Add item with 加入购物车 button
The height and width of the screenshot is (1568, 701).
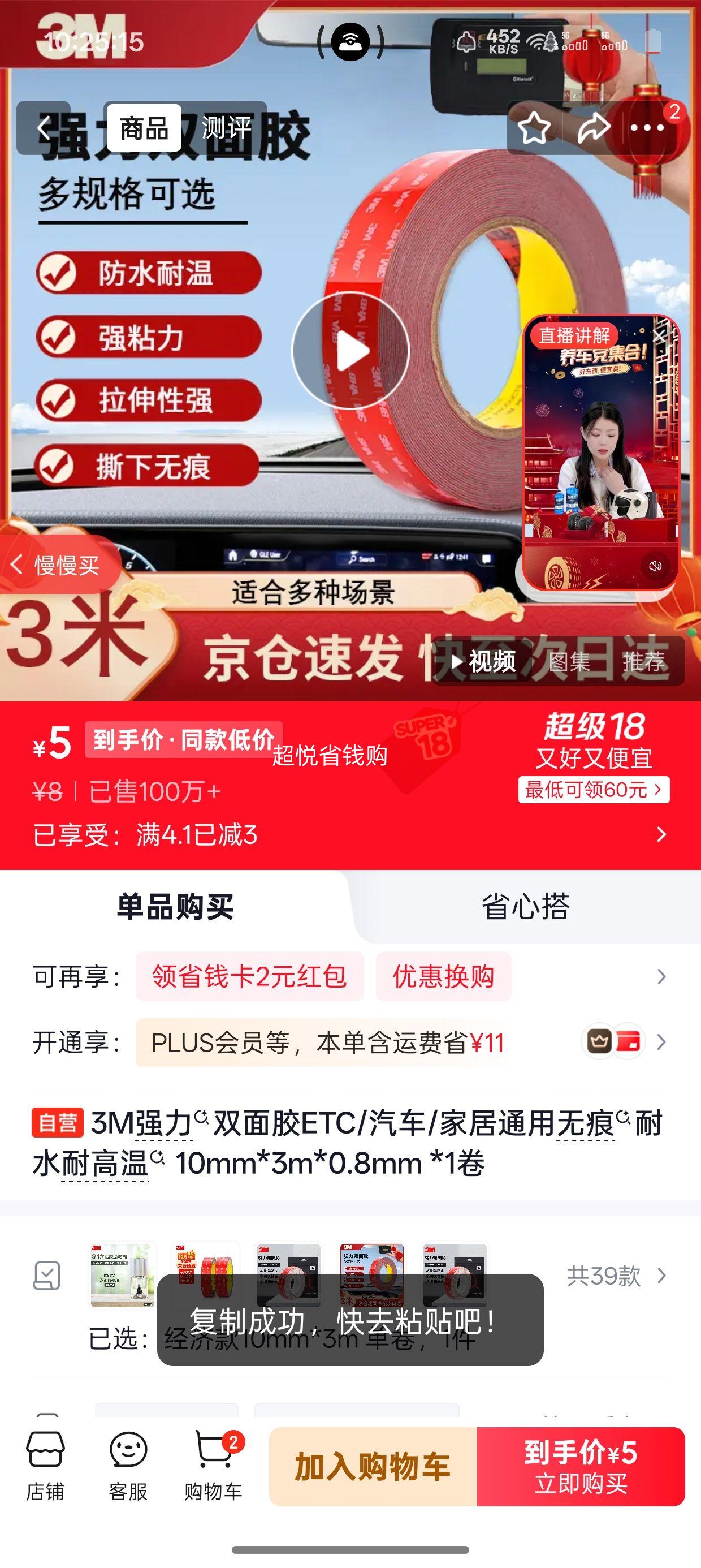pyautogui.click(x=373, y=1466)
